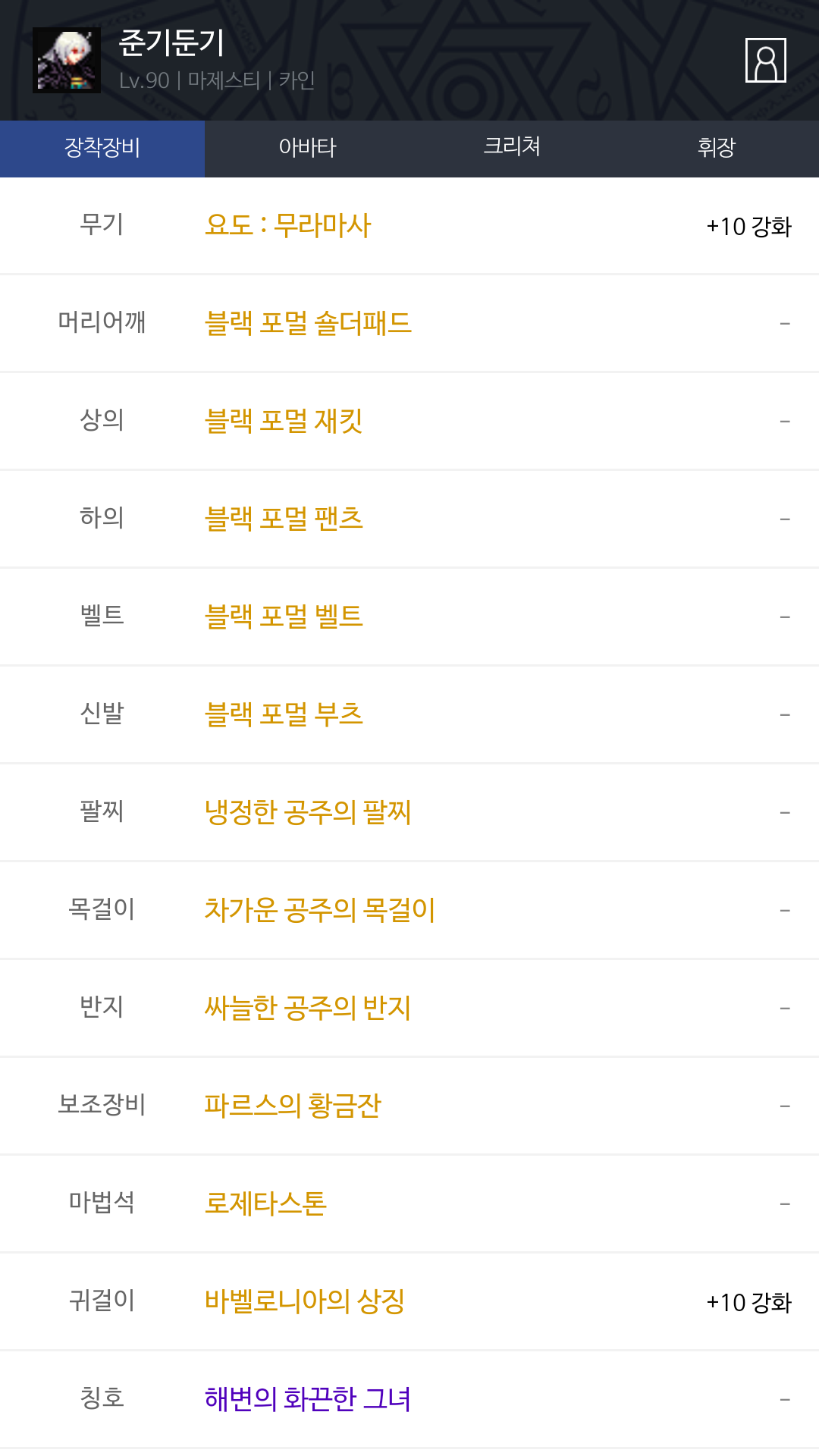The width and height of the screenshot is (819, 1456).
Task: Switch to the 아바타 tab
Action: click(x=307, y=149)
